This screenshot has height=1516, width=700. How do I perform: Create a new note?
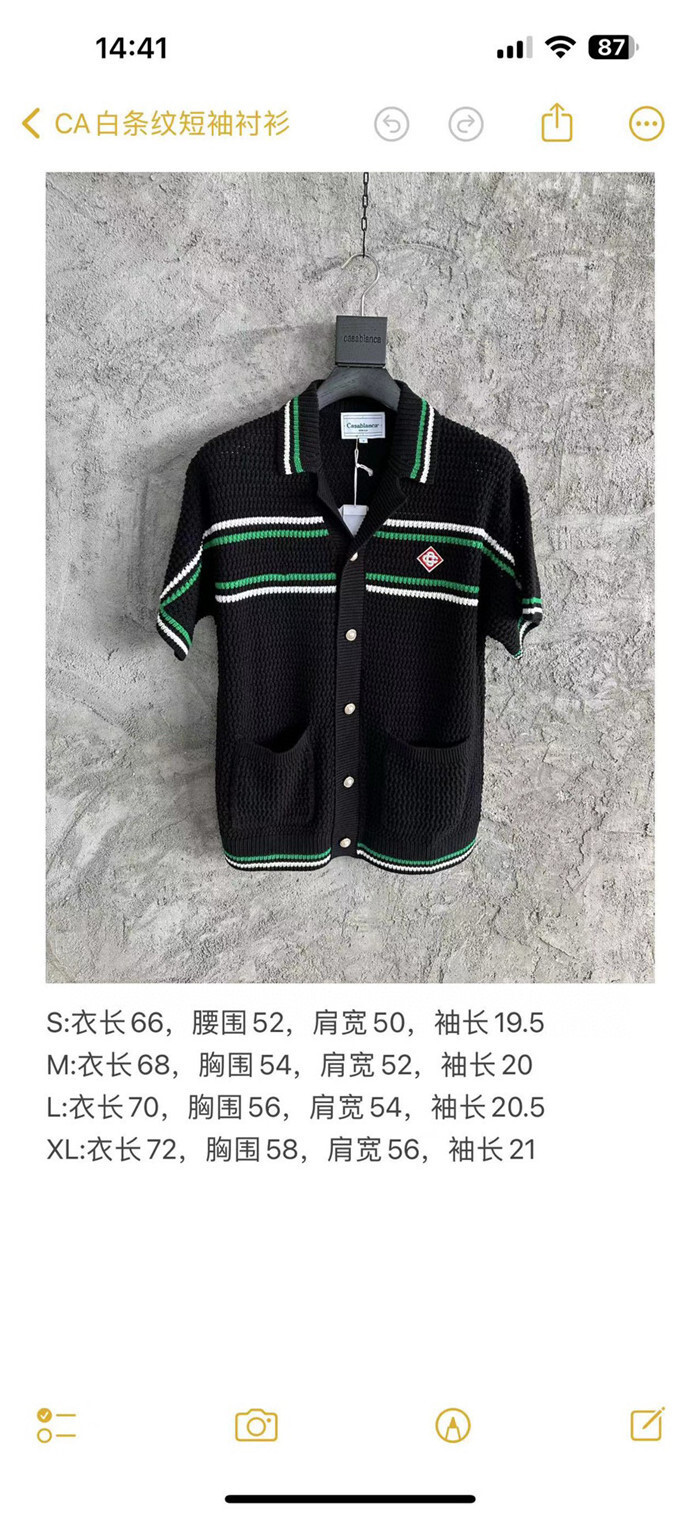click(647, 1424)
